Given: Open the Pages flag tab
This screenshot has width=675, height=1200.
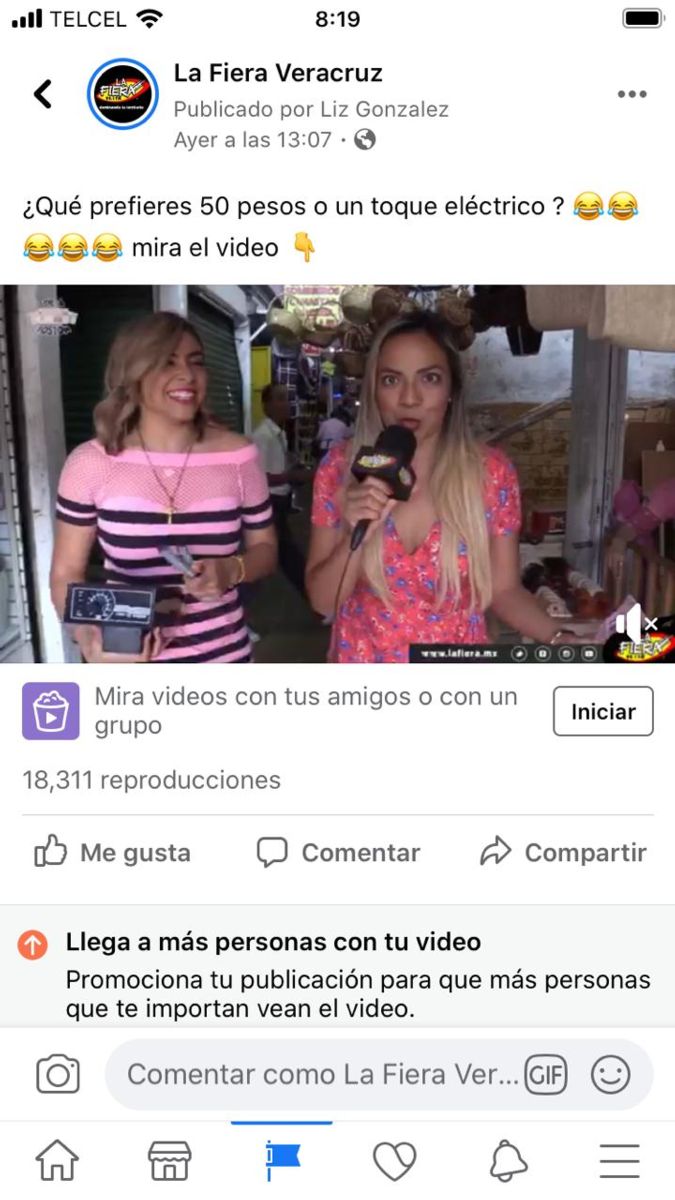Looking at the screenshot, I should (x=282, y=1159).
